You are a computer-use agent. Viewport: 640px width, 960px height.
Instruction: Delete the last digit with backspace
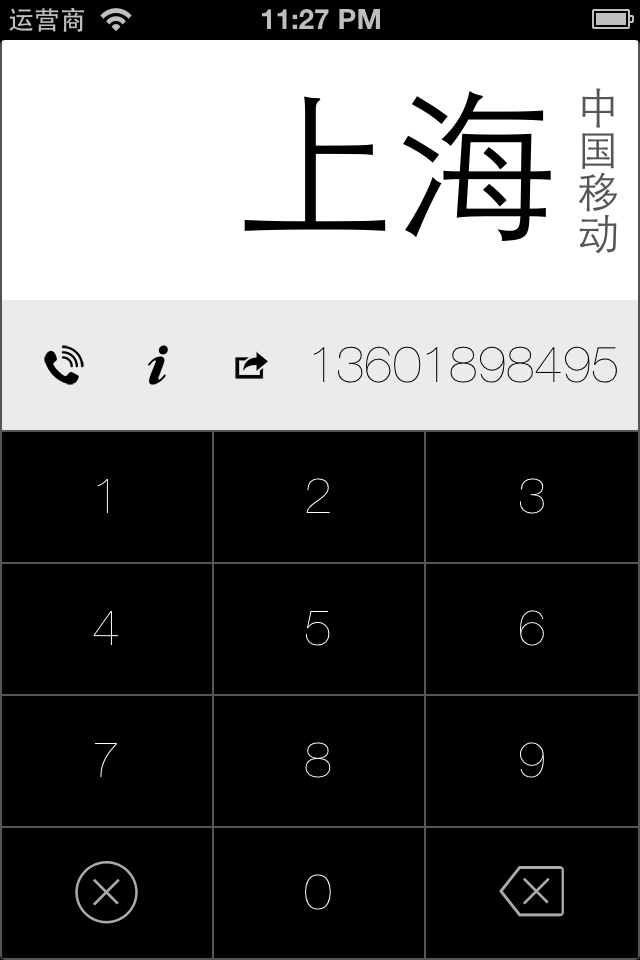point(532,892)
